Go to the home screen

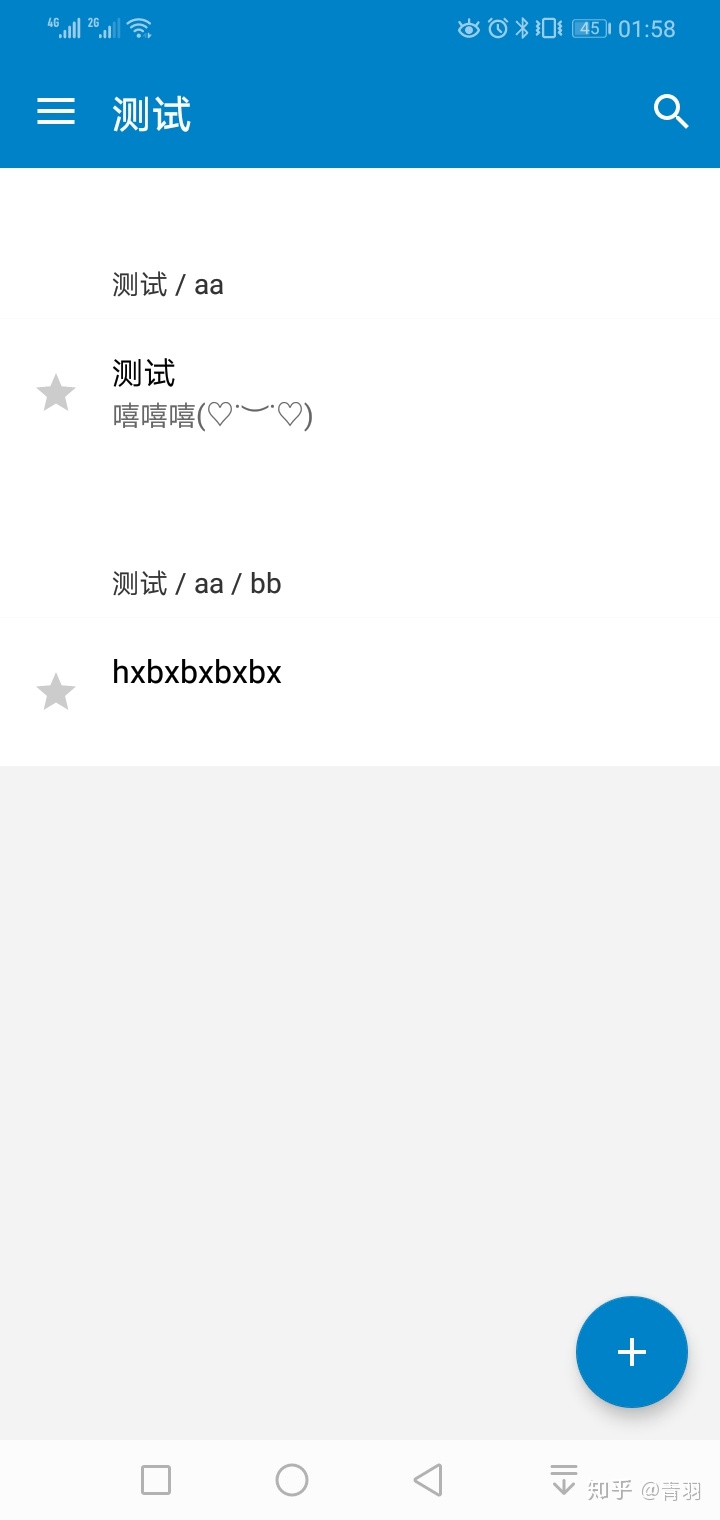click(x=292, y=1480)
